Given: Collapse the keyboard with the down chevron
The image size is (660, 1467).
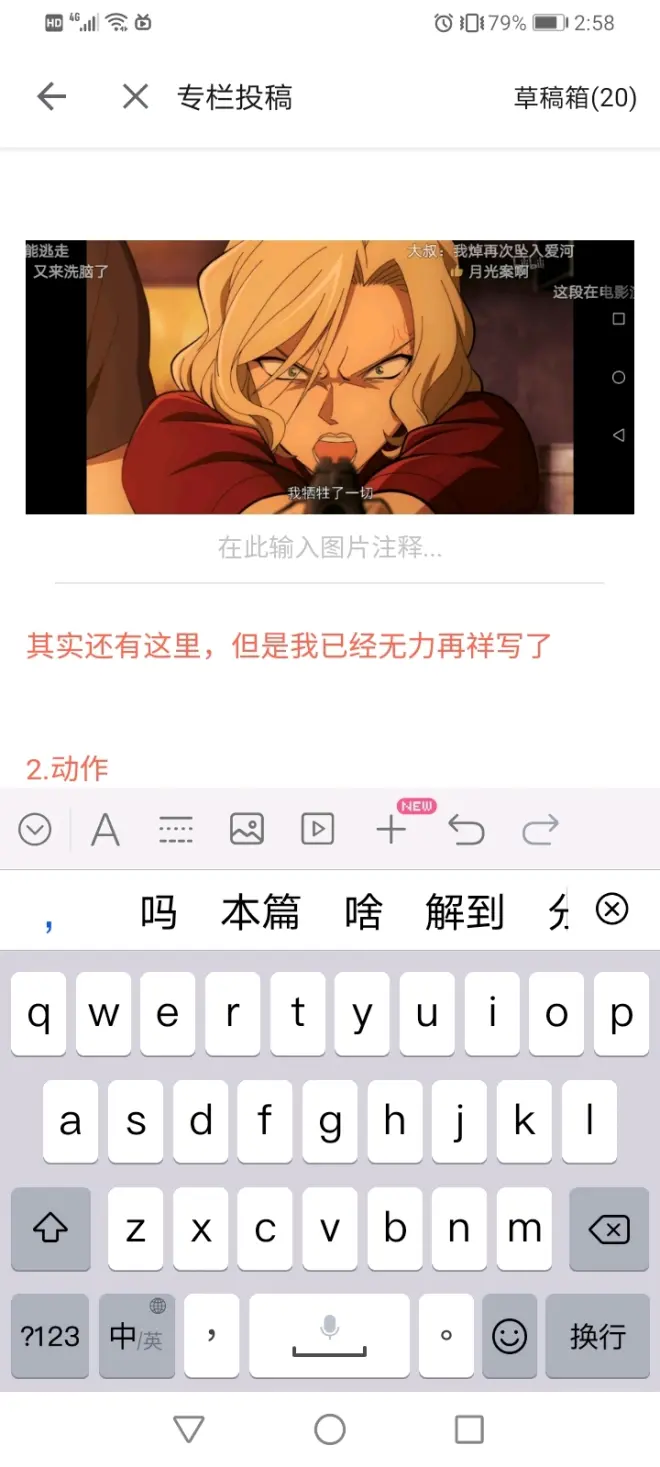Looking at the screenshot, I should (x=35, y=829).
